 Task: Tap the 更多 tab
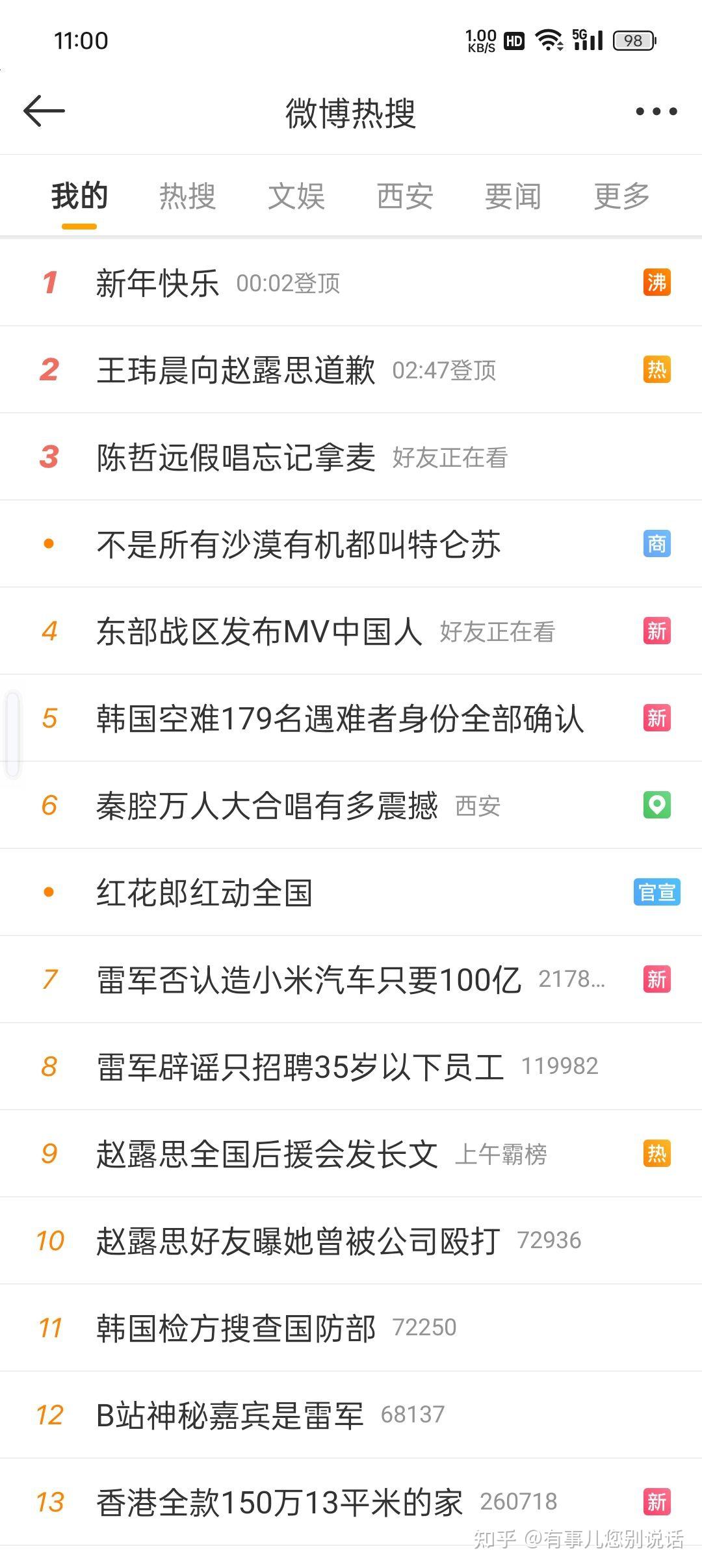(621, 196)
